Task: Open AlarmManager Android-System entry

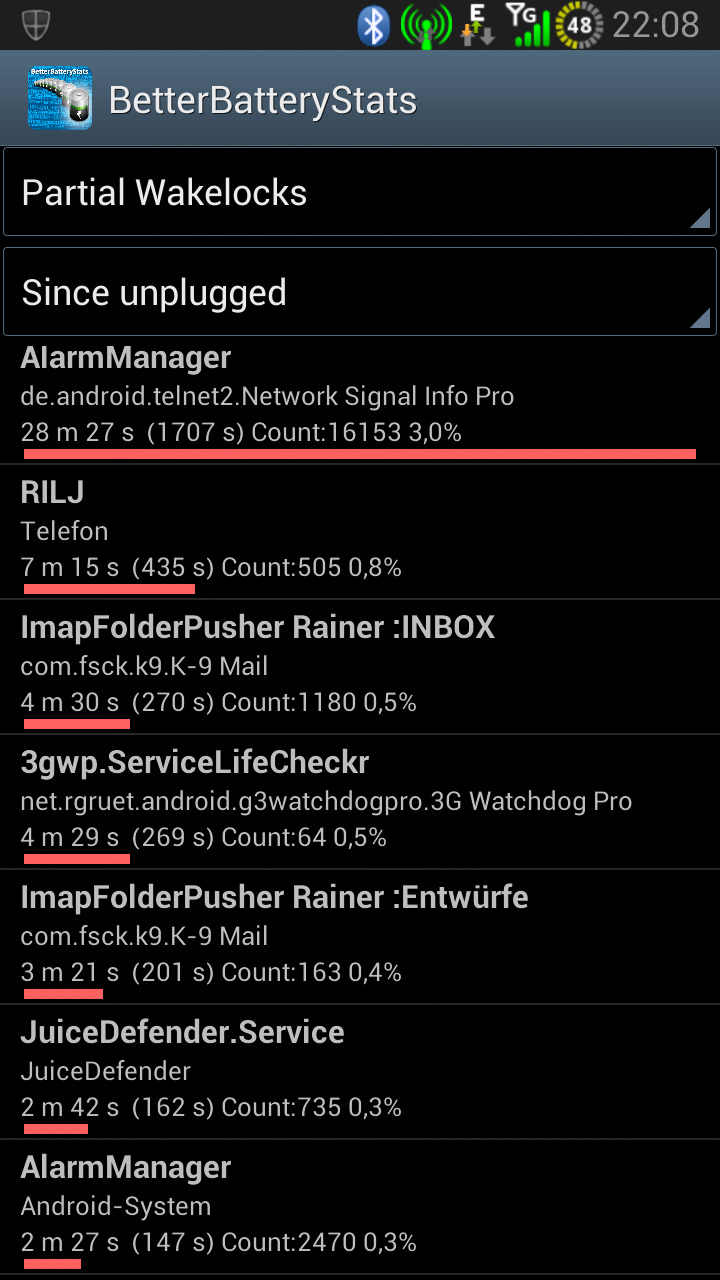Action: [360, 1207]
